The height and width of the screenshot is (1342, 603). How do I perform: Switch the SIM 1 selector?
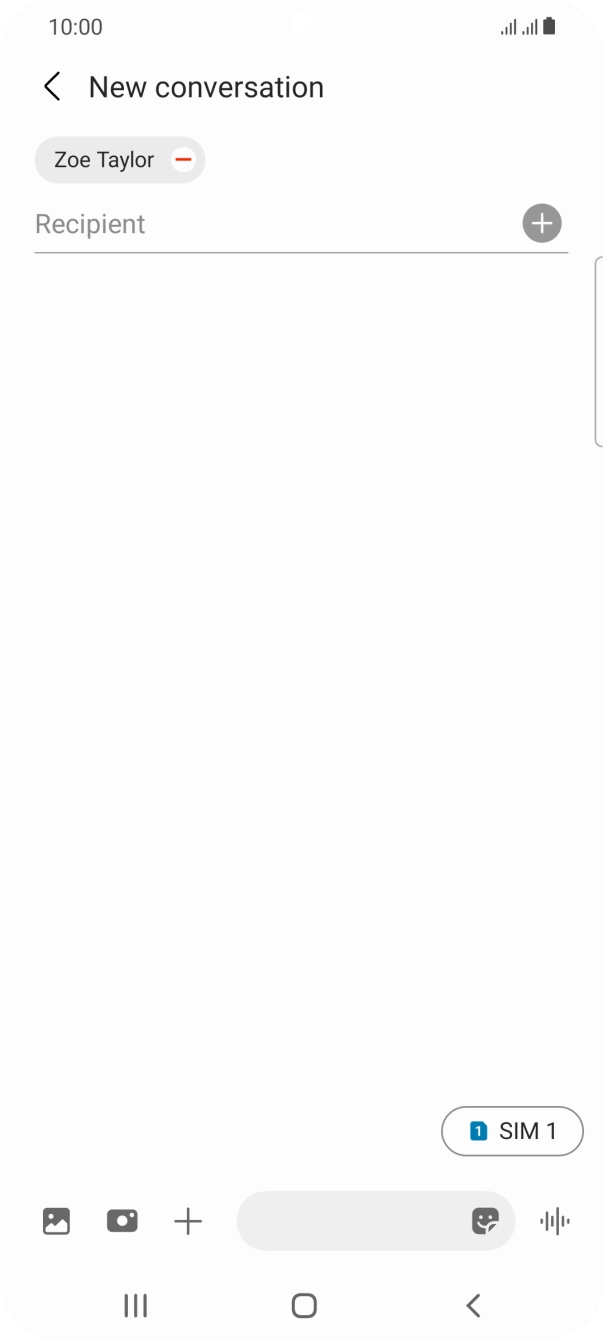(x=512, y=1131)
